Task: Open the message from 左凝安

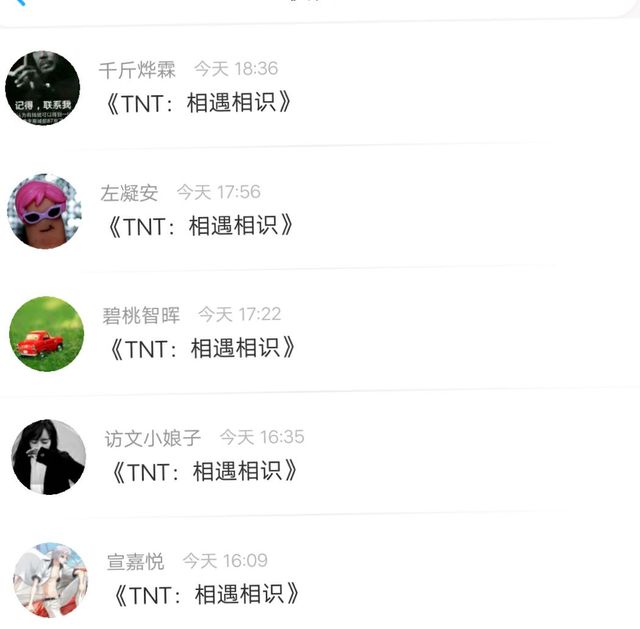Action: pos(320,211)
